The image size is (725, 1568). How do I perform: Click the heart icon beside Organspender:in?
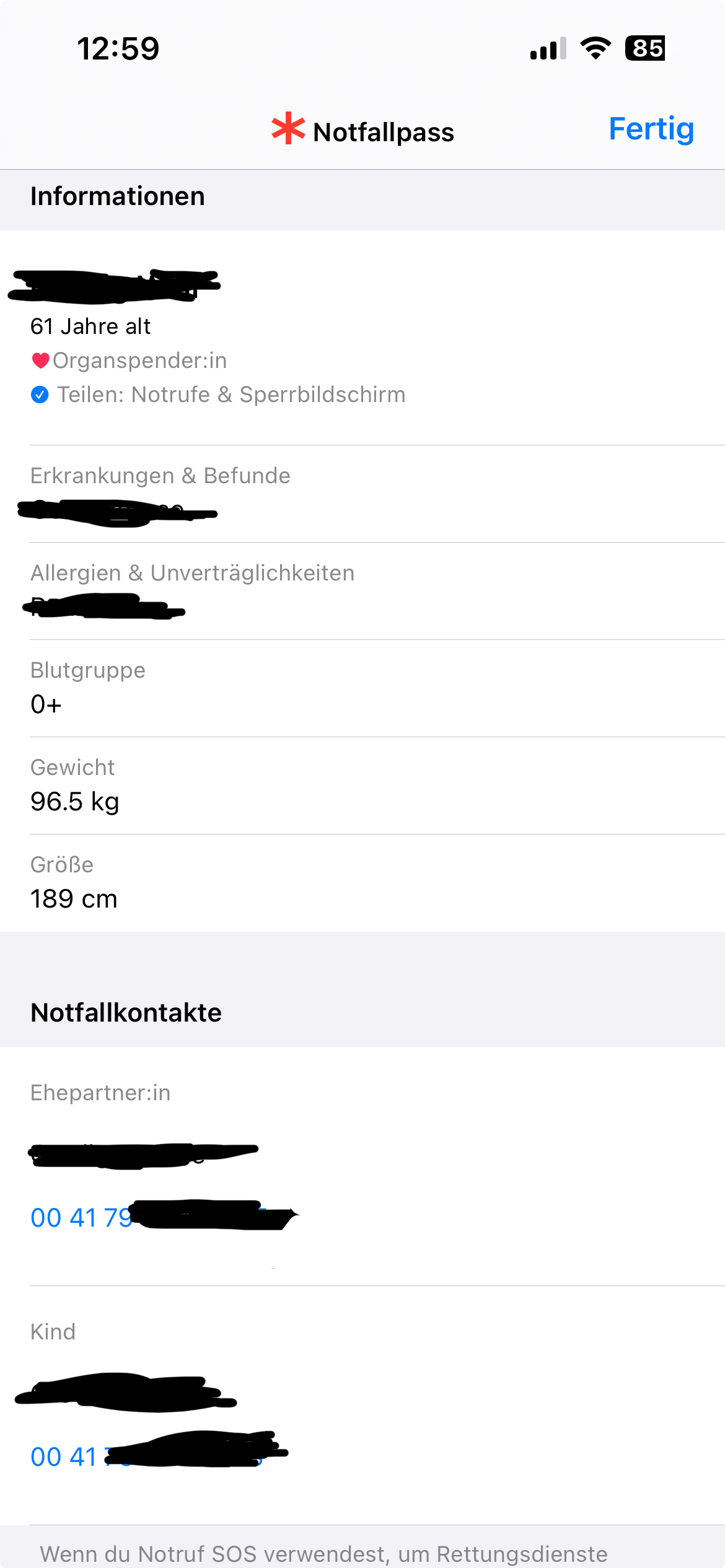[40, 360]
